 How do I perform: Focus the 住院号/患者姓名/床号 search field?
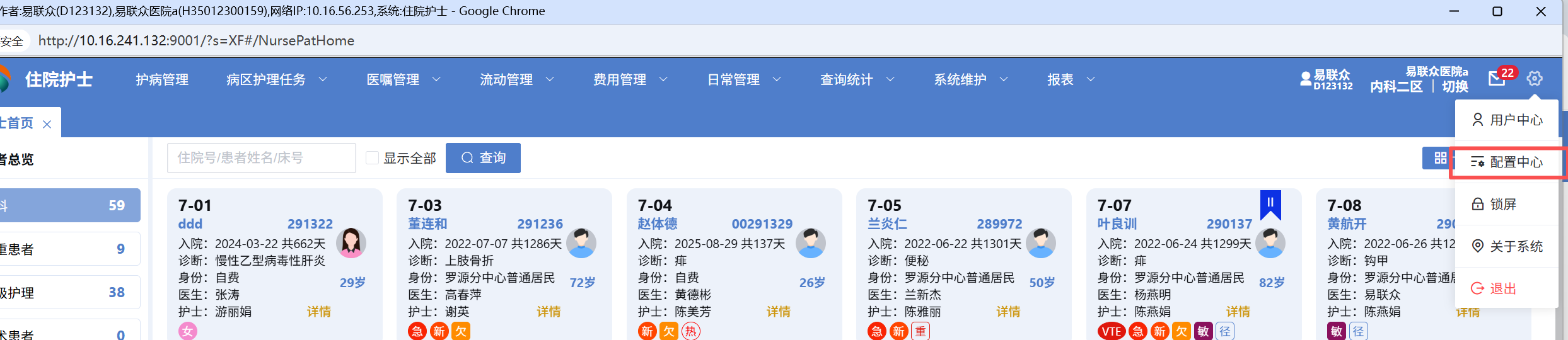(261, 158)
